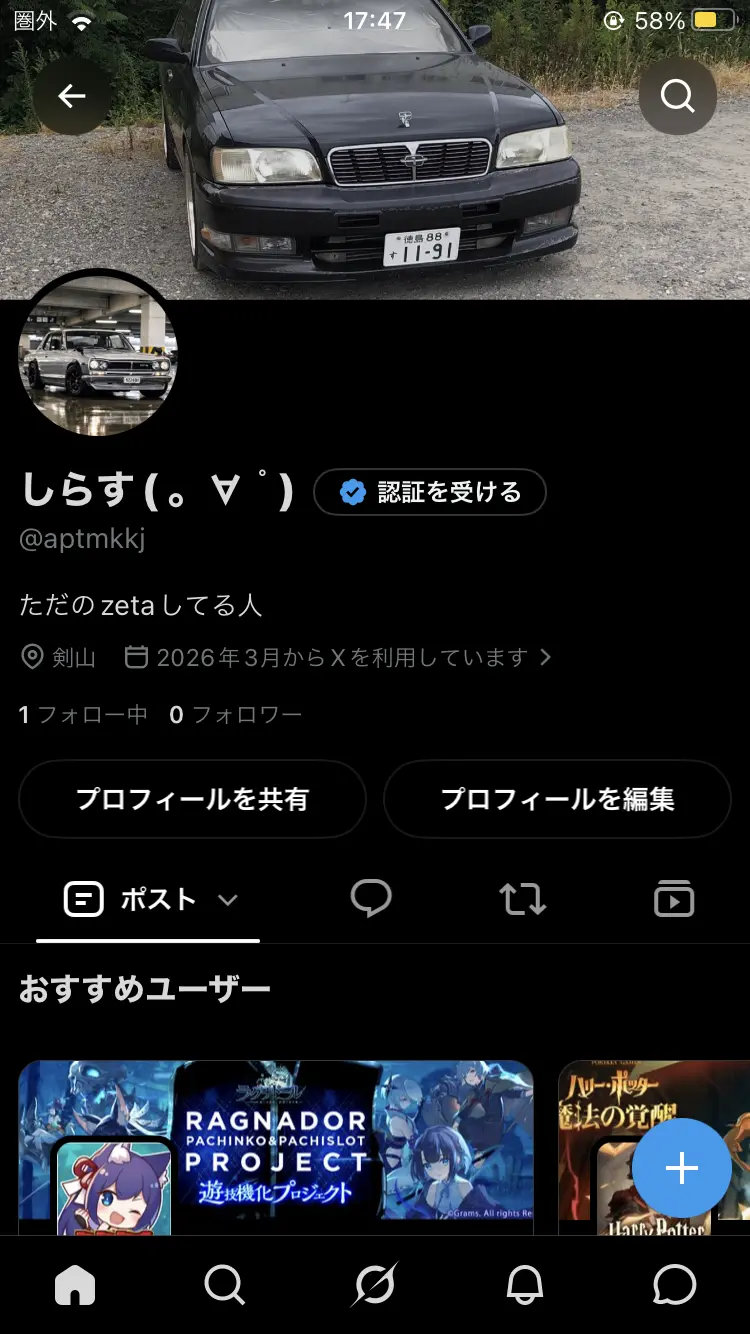Switch to the media tab
Image resolution: width=750 pixels, height=1334 pixels.
(674, 900)
